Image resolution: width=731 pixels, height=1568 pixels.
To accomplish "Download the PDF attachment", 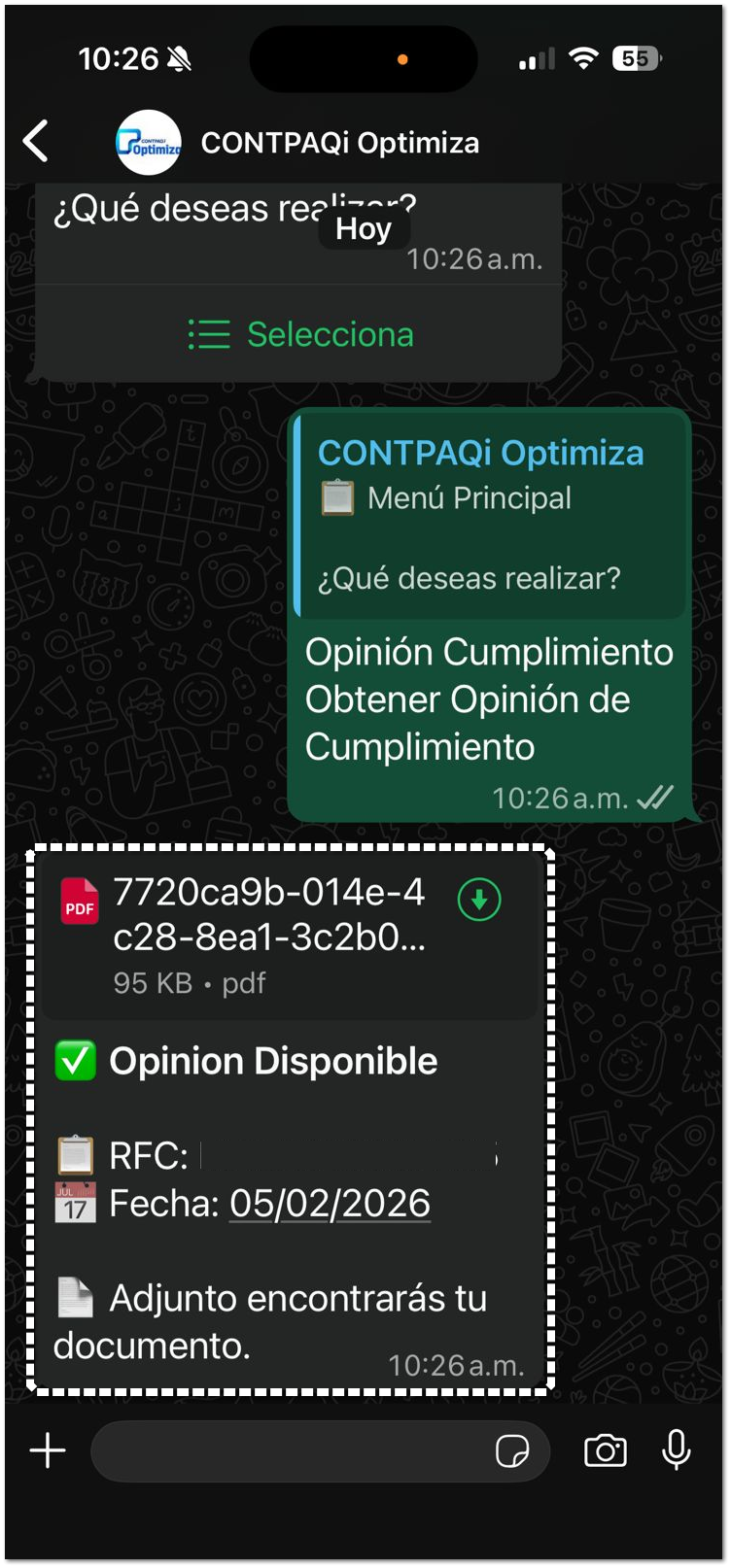I will pos(479,900).
